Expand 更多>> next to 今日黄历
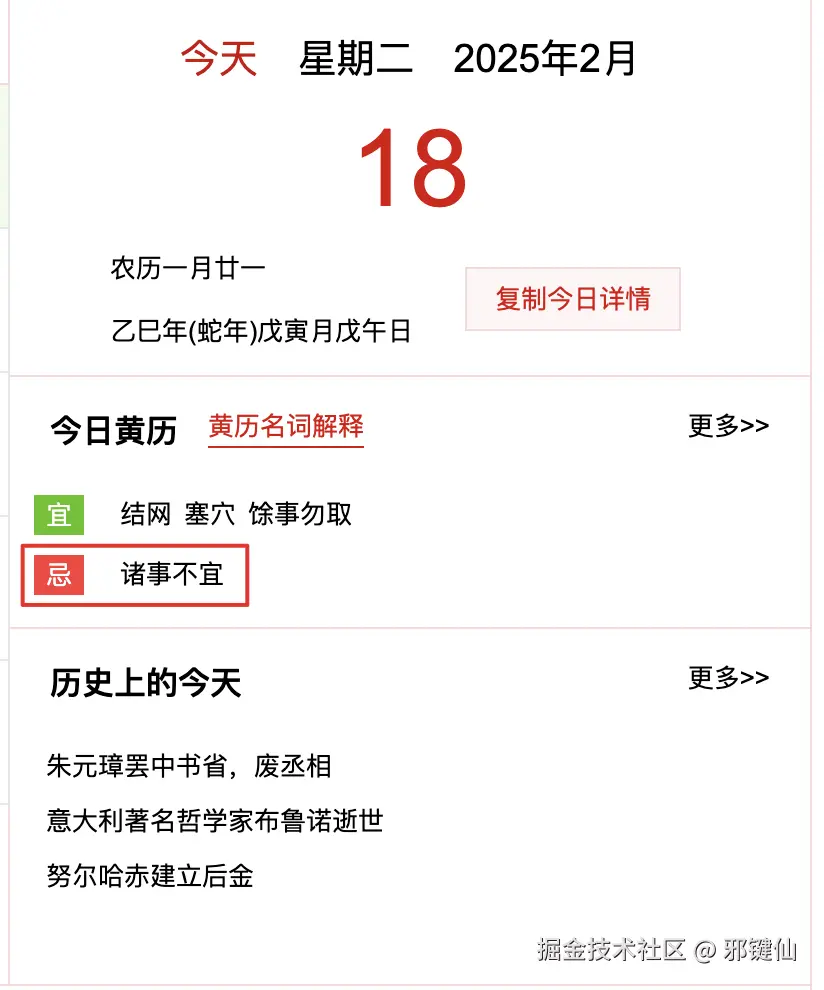This screenshot has width=824, height=990. pyautogui.click(x=728, y=427)
